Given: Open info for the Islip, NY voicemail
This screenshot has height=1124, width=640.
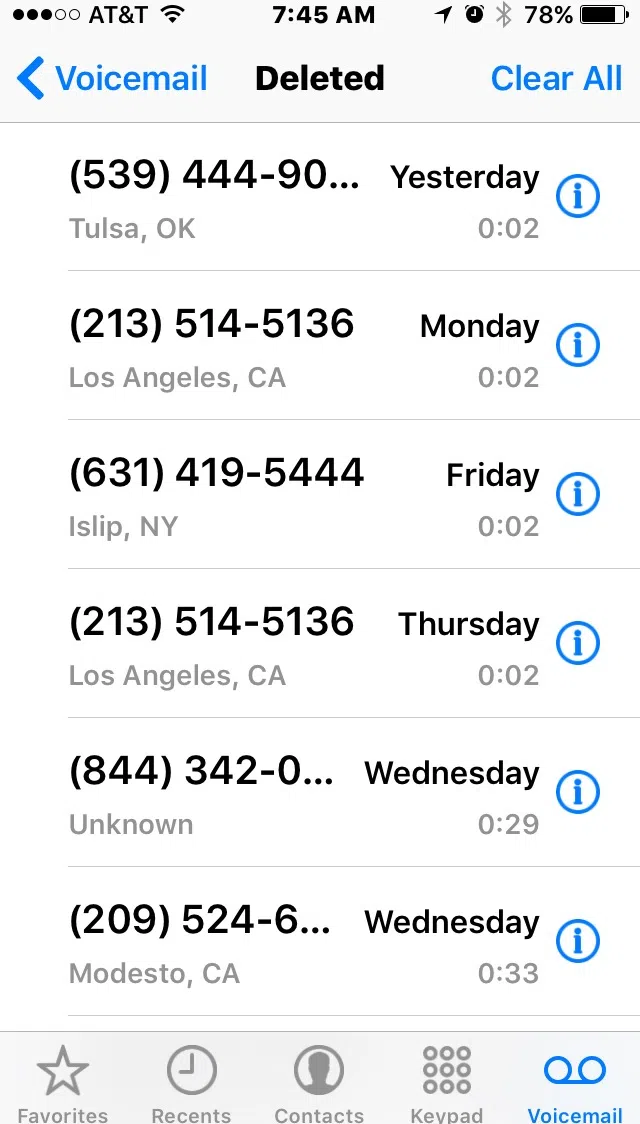Looking at the screenshot, I should [x=578, y=494].
